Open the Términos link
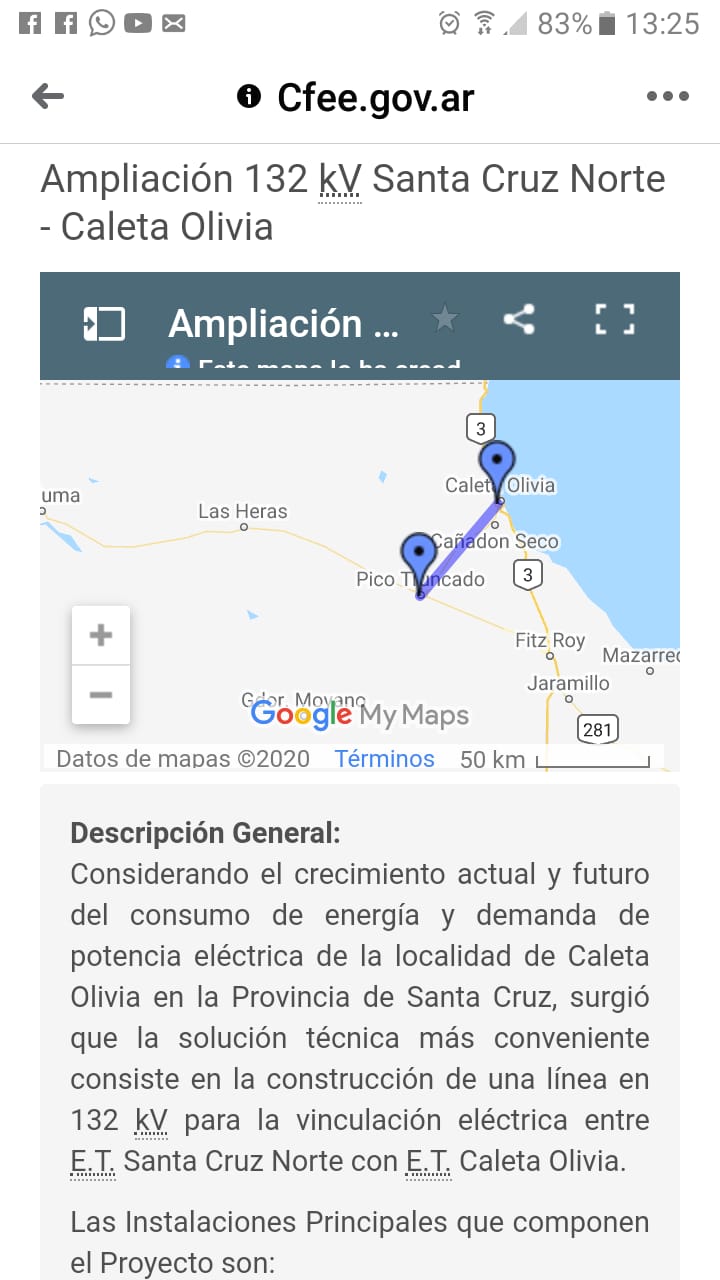 tap(384, 759)
